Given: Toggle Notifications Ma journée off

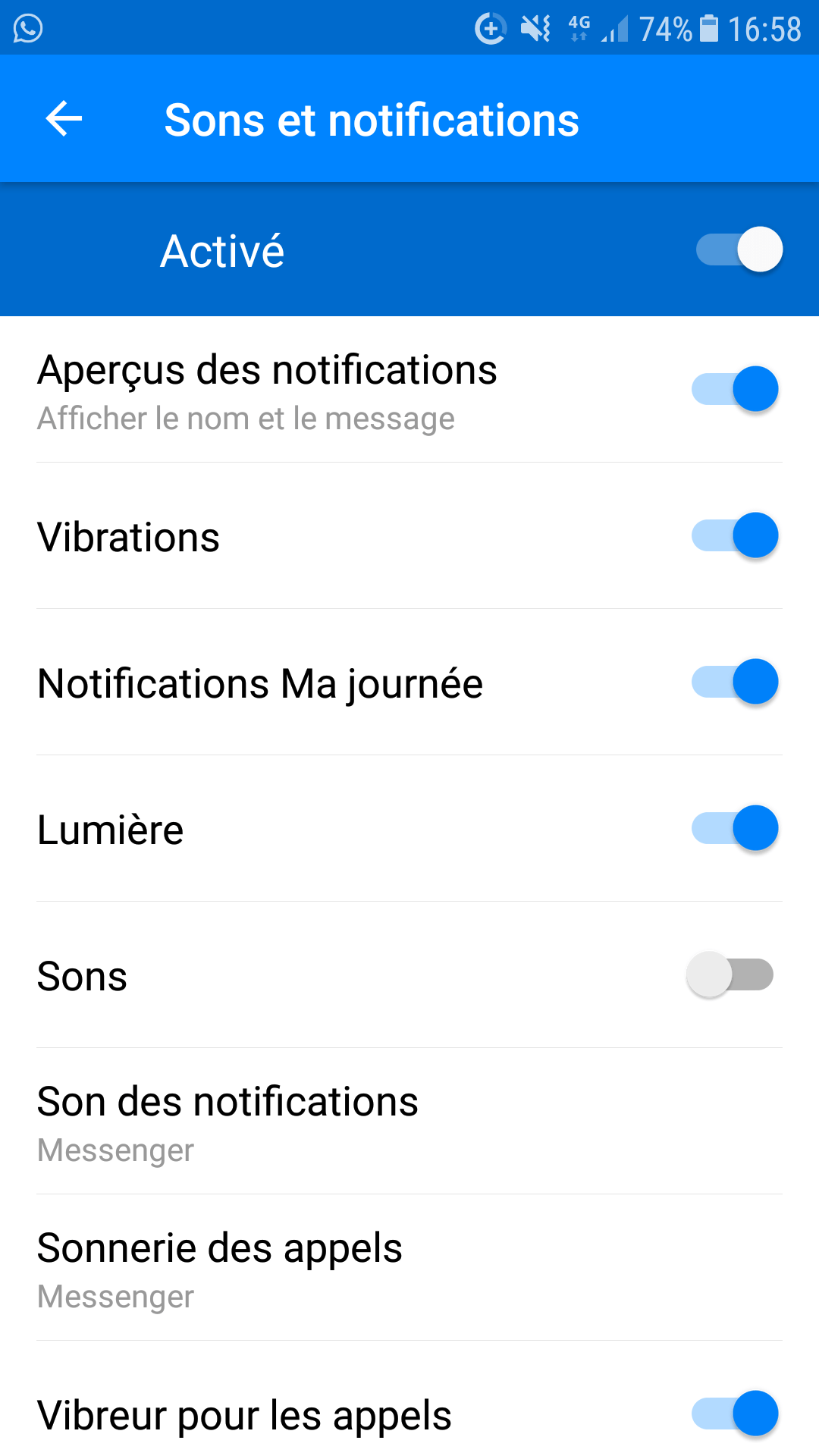Looking at the screenshot, I should (734, 682).
